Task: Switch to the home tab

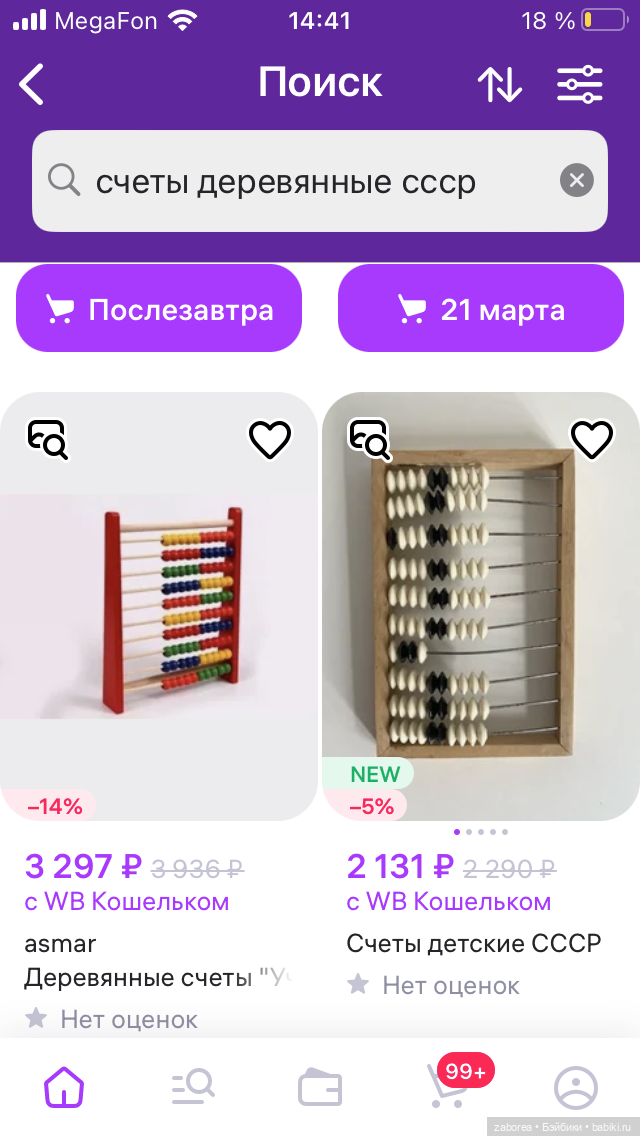Action: pyautogui.click(x=64, y=1087)
